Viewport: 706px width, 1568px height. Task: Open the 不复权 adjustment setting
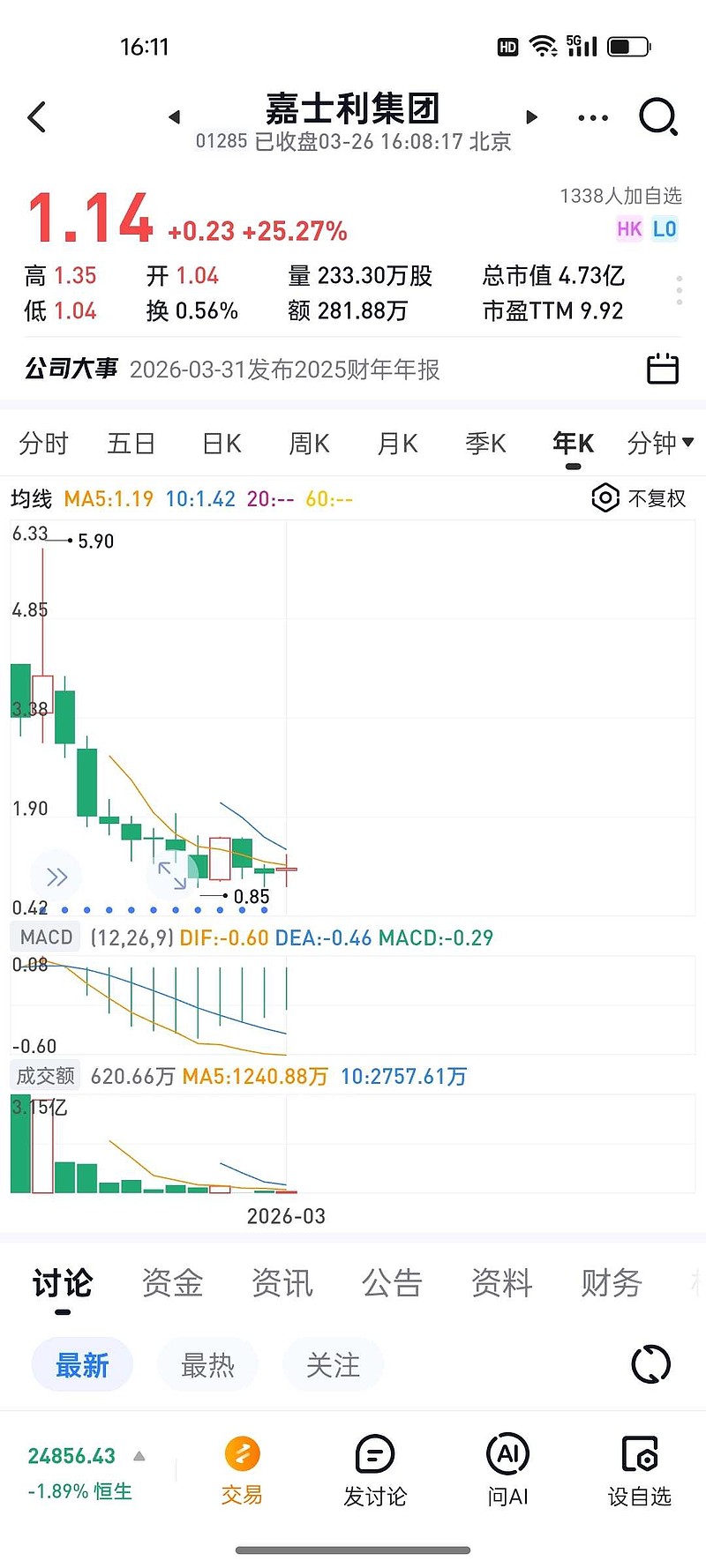(x=639, y=498)
